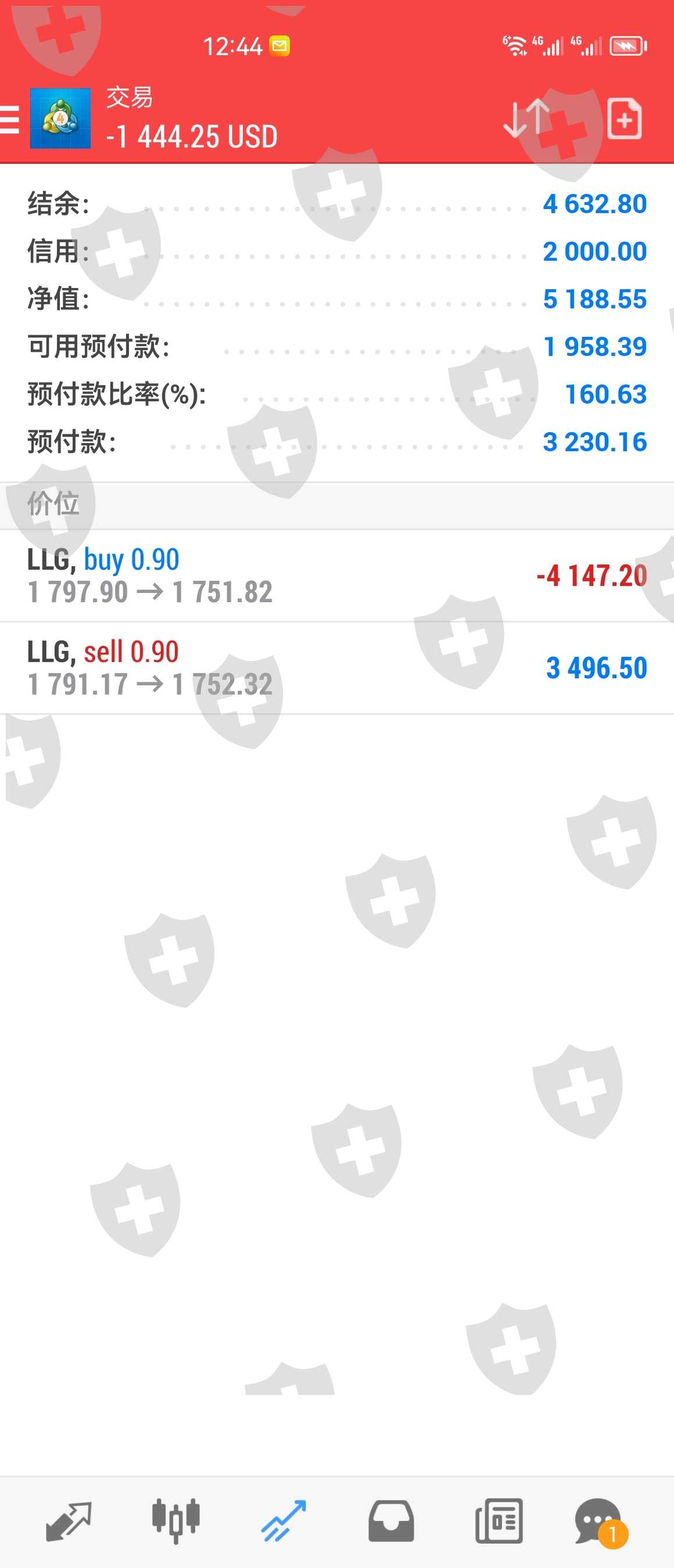Create a new order
674x1568 pixels.
click(x=624, y=118)
